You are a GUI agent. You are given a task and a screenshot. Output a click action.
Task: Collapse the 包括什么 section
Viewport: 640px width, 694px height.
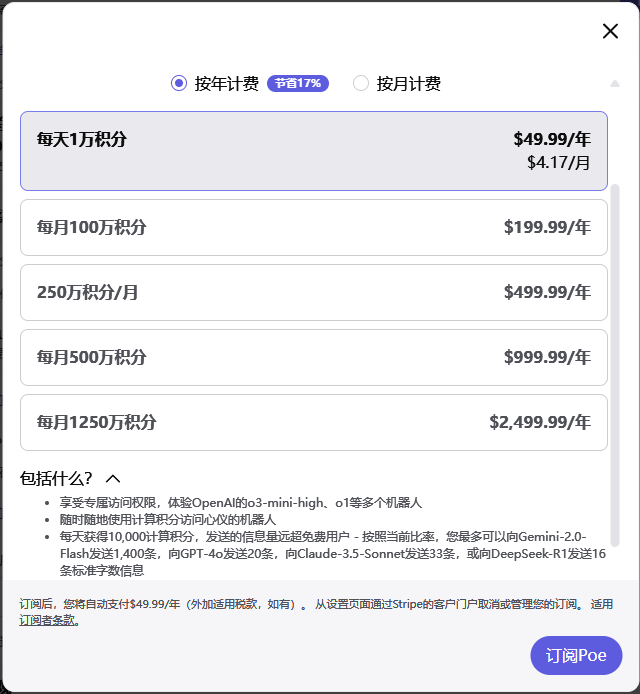(x=113, y=479)
